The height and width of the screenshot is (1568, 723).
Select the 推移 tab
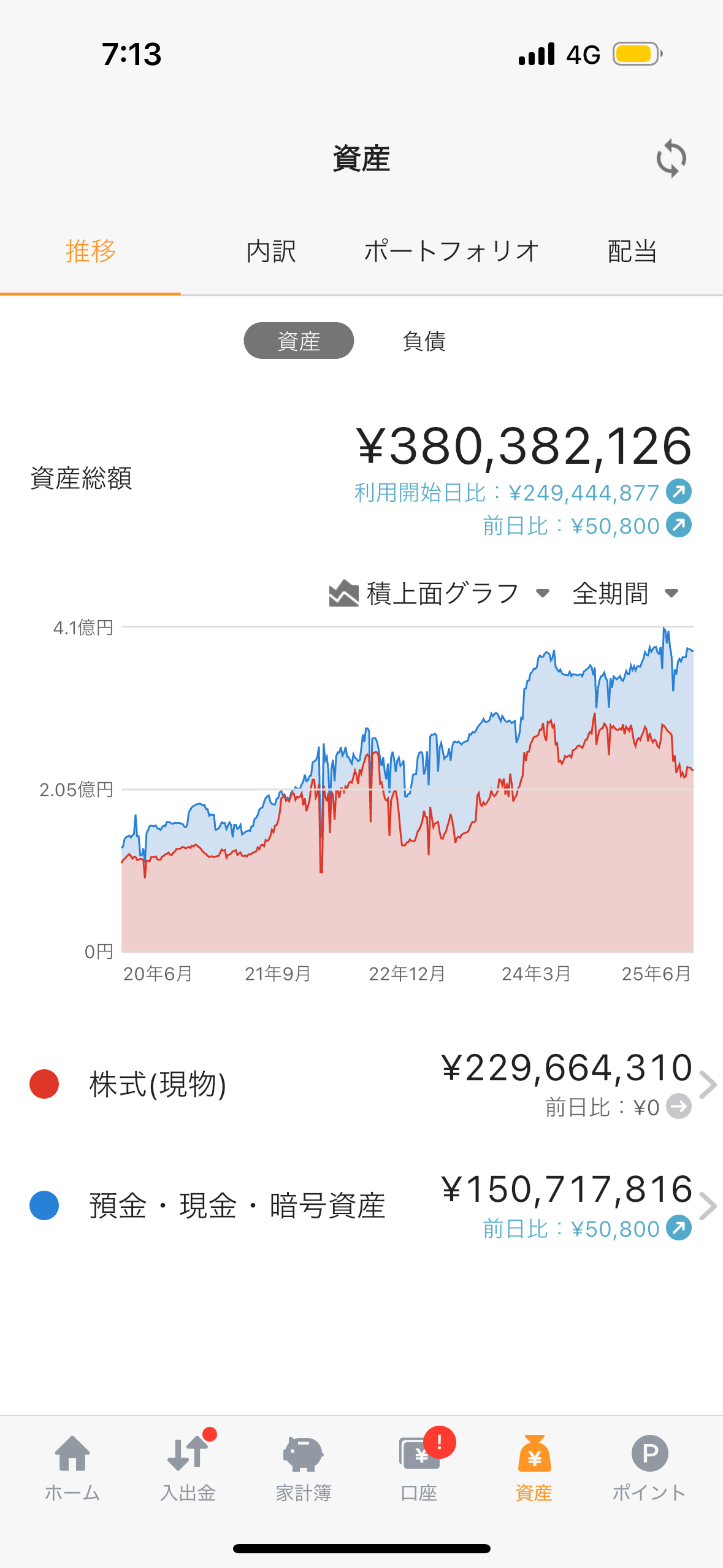coord(91,252)
